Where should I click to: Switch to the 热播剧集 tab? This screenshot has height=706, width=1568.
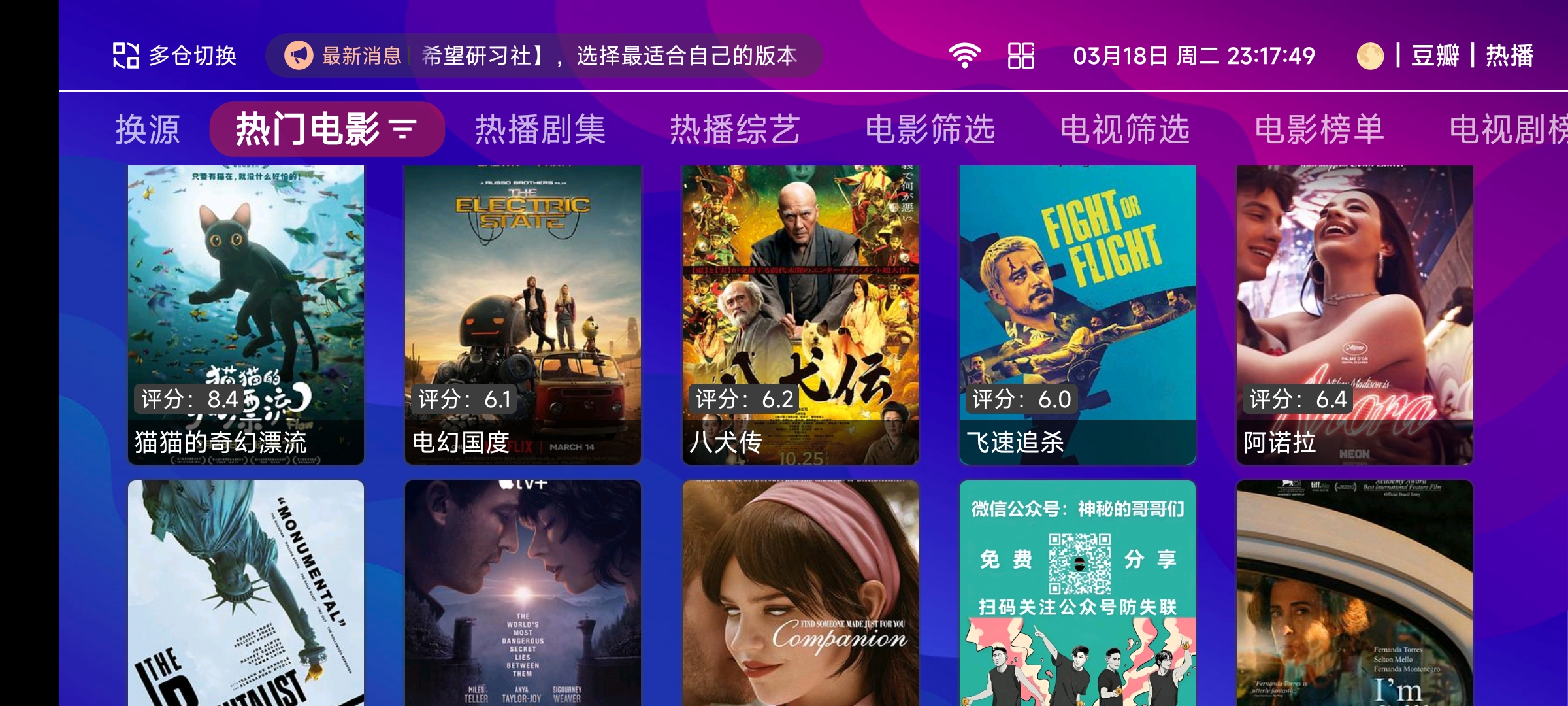(x=540, y=129)
